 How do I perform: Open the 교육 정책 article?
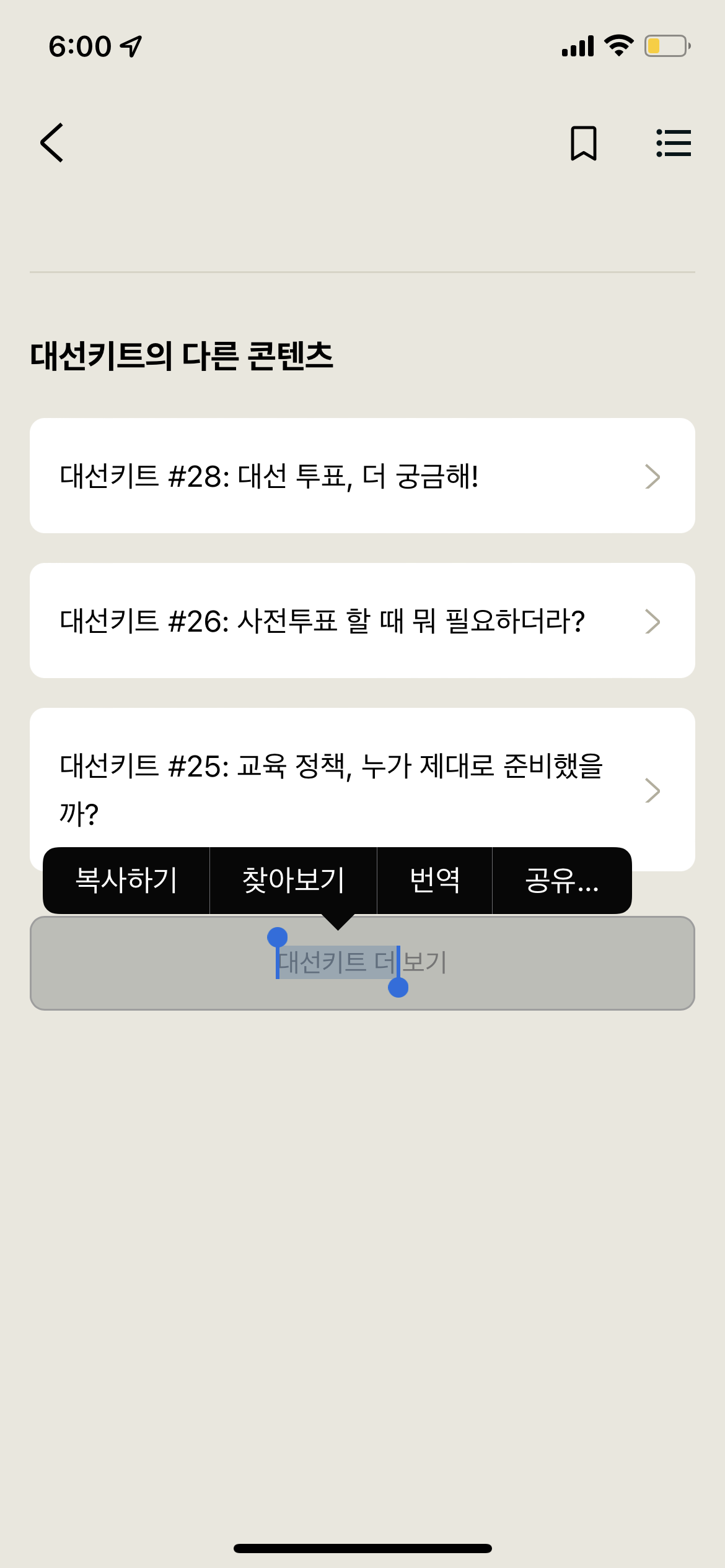[330, 789]
